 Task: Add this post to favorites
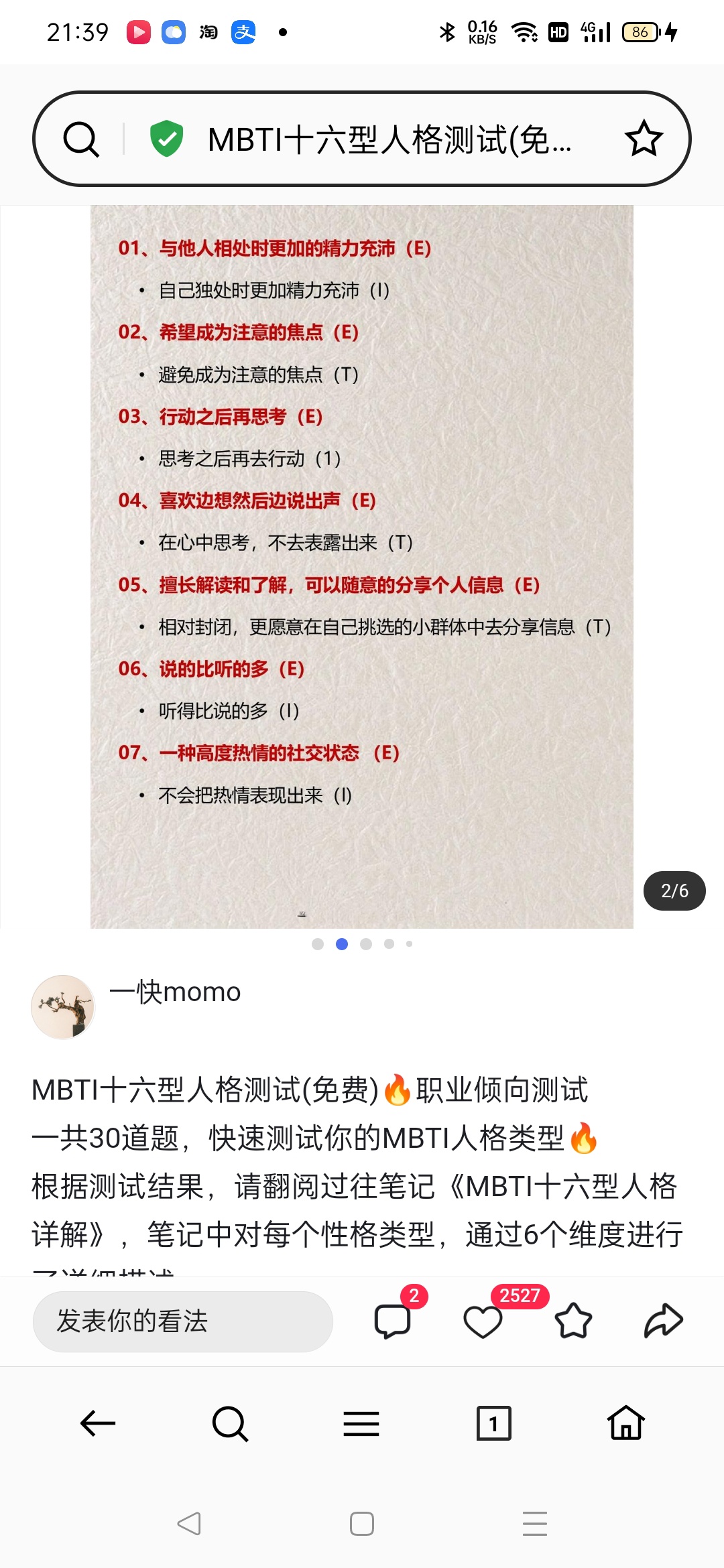click(573, 1321)
